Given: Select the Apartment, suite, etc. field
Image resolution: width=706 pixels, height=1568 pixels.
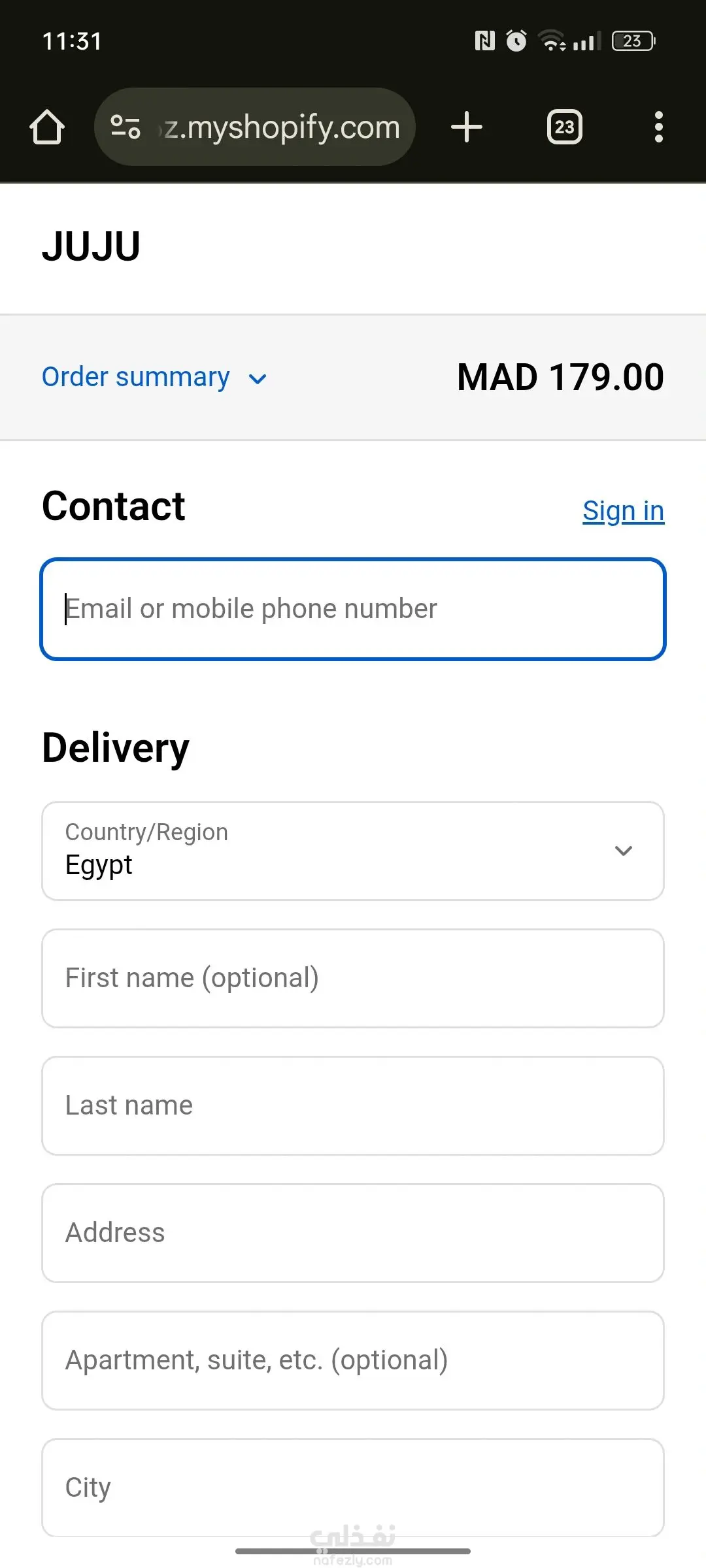Looking at the screenshot, I should [353, 1360].
